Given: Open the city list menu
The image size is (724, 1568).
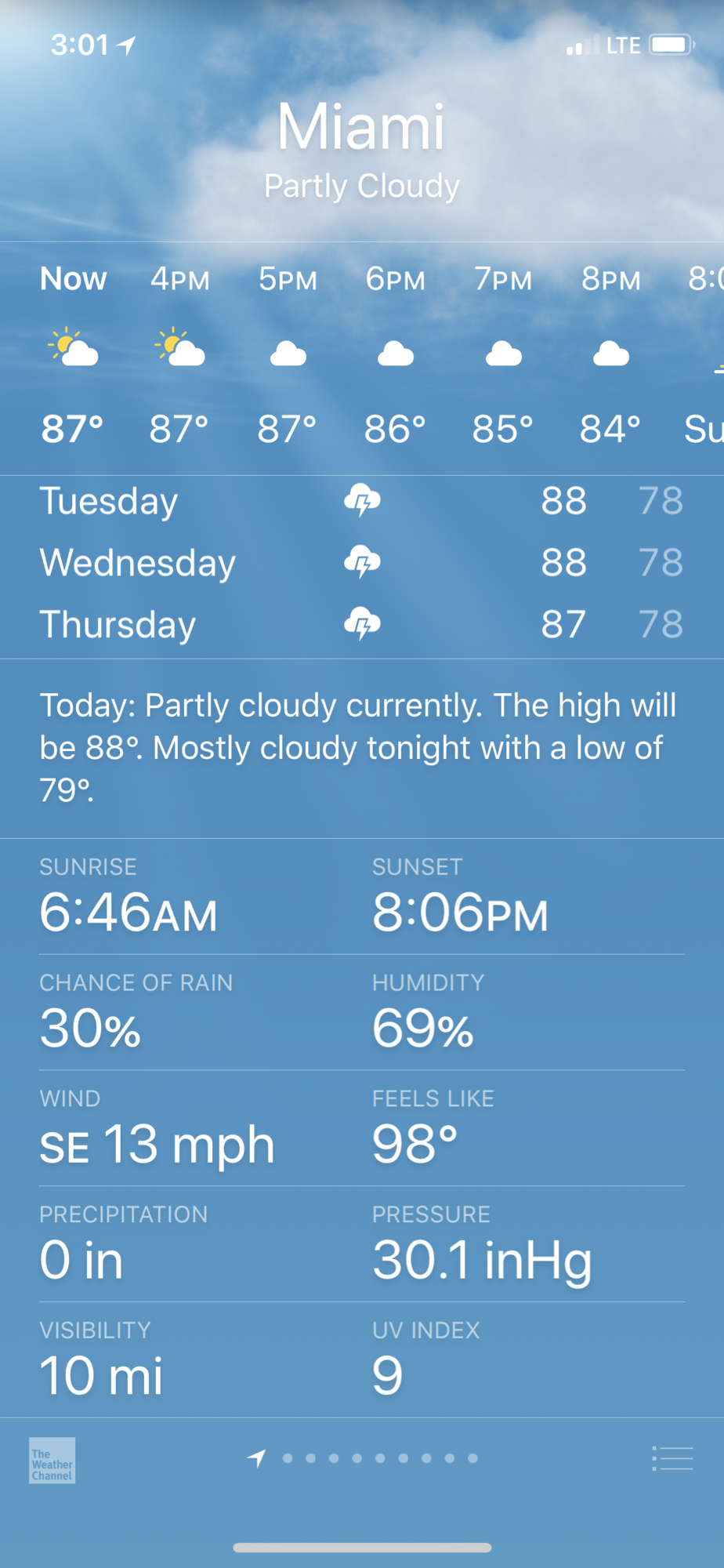Looking at the screenshot, I should (672, 1458).
